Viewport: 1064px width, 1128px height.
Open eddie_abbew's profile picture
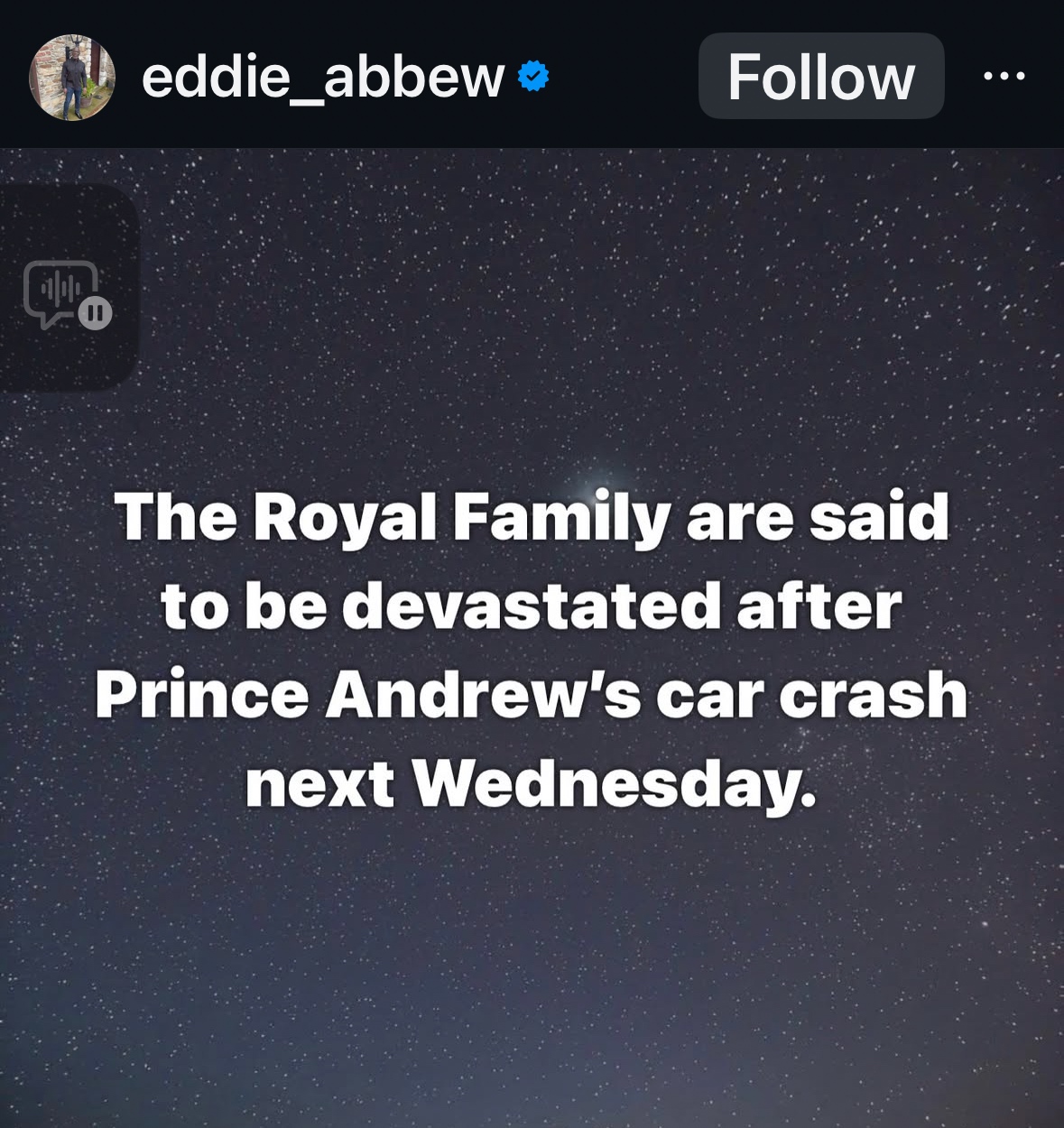72,78
